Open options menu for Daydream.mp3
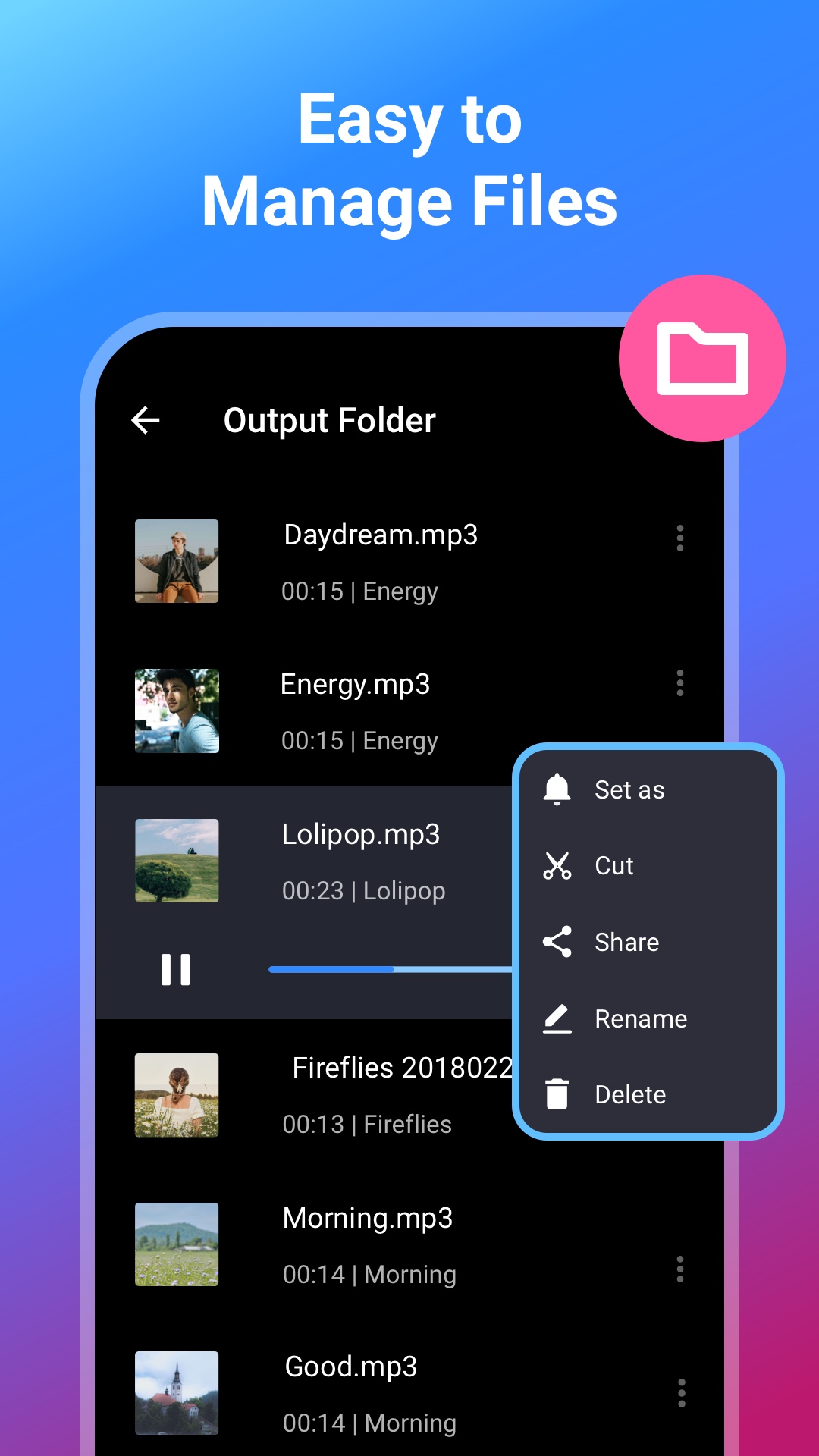This screenshot has height=1456, width=819. coord(680,538)
